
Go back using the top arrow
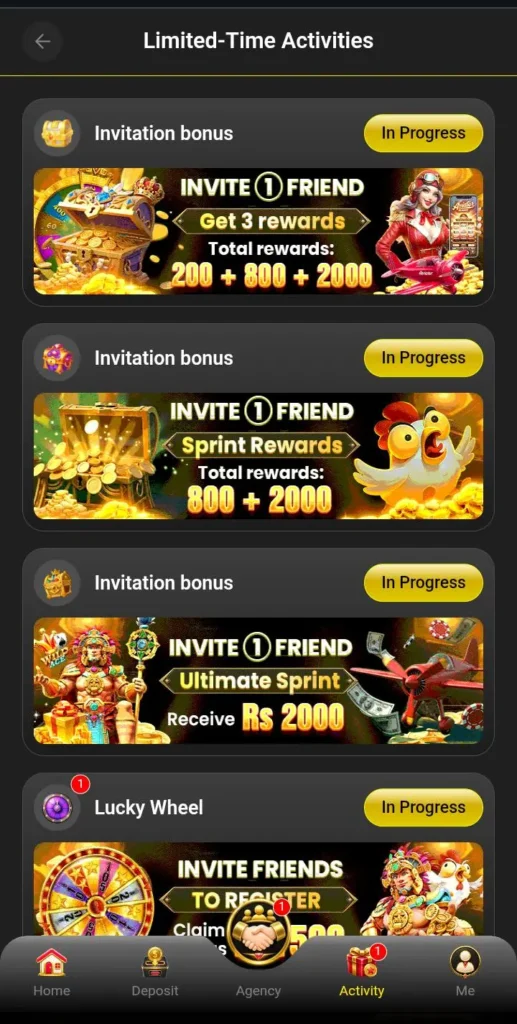coord(42,41)
